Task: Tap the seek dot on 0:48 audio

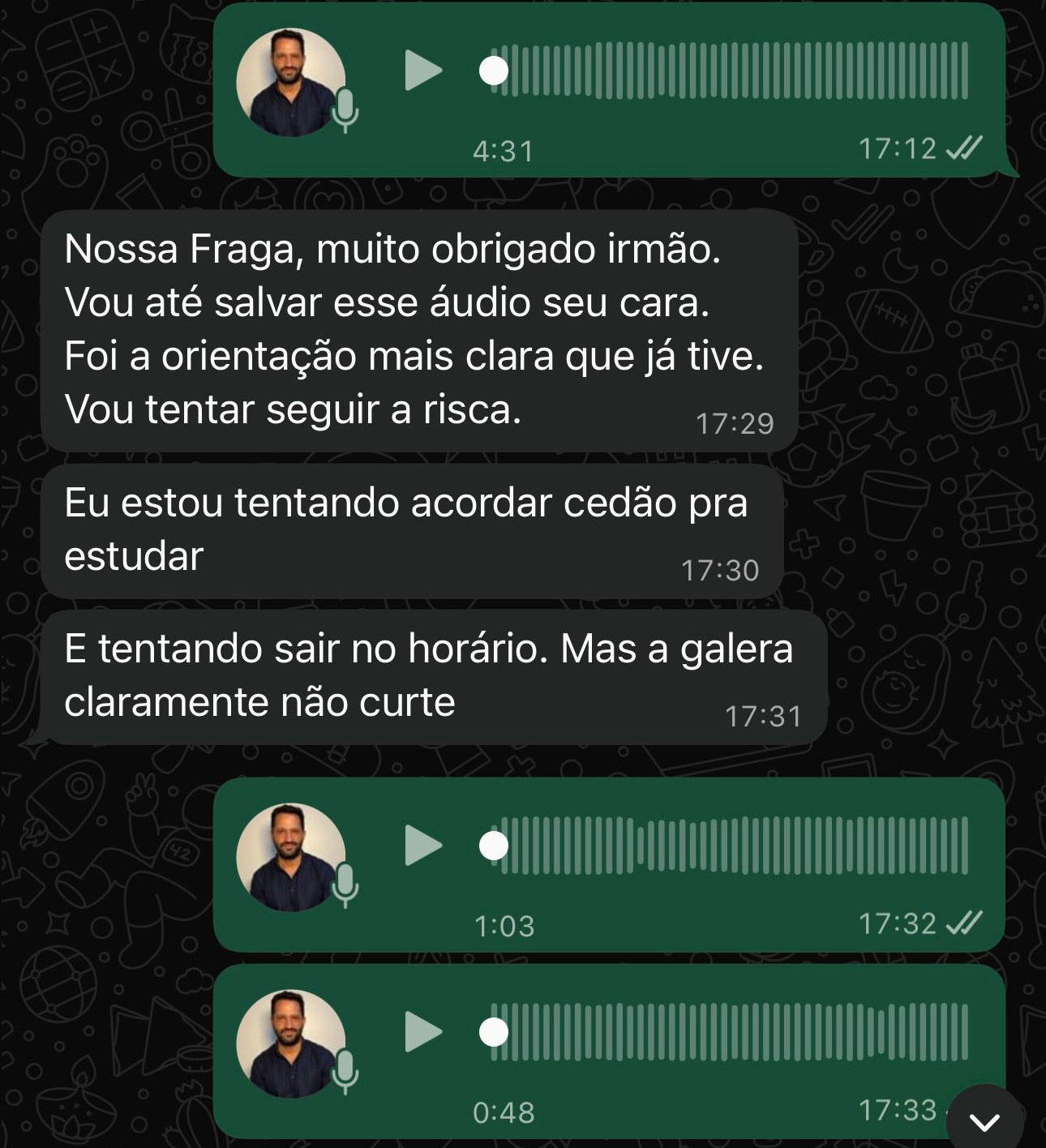Action: [494, 1032]
